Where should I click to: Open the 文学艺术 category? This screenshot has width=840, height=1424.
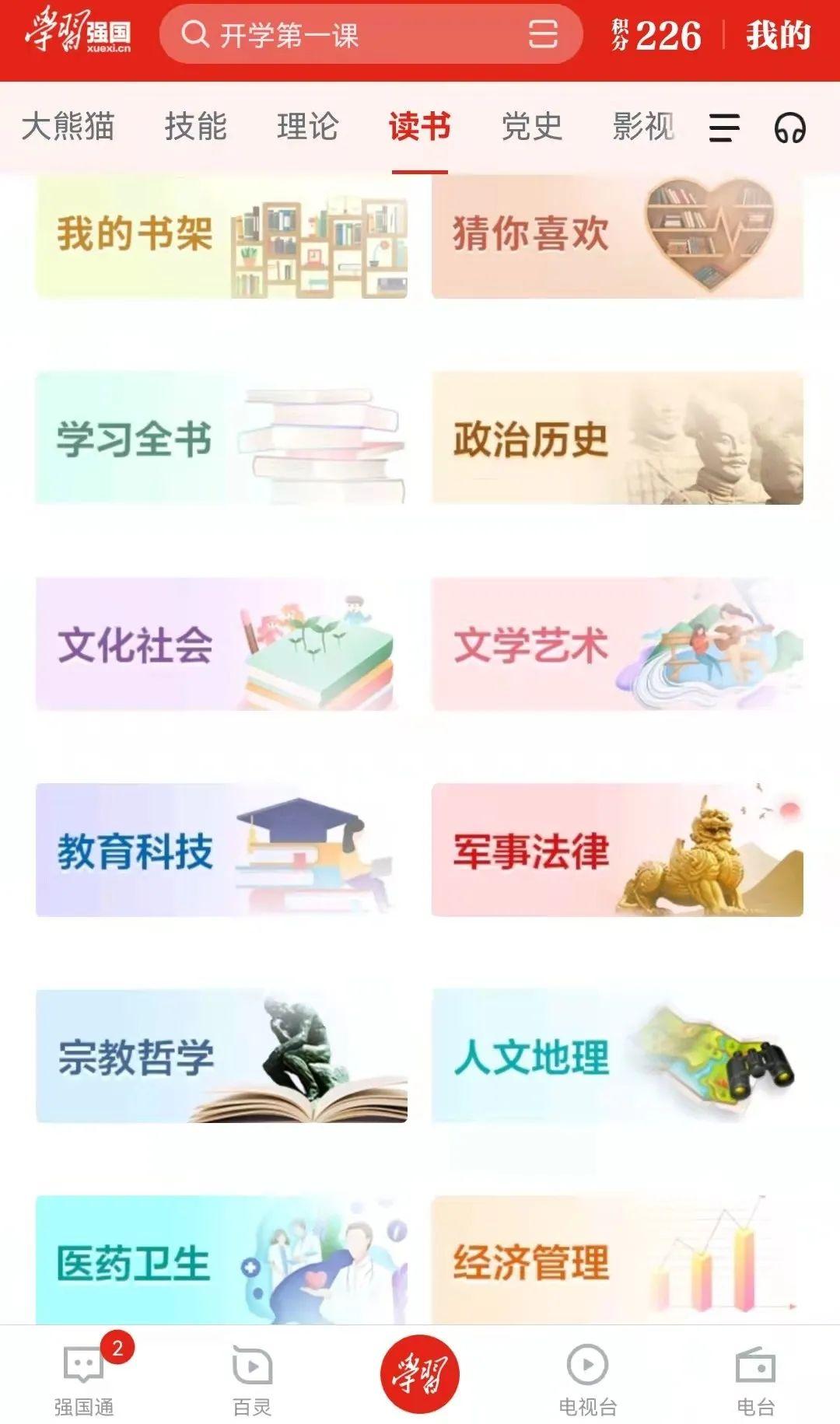(617, 644)
